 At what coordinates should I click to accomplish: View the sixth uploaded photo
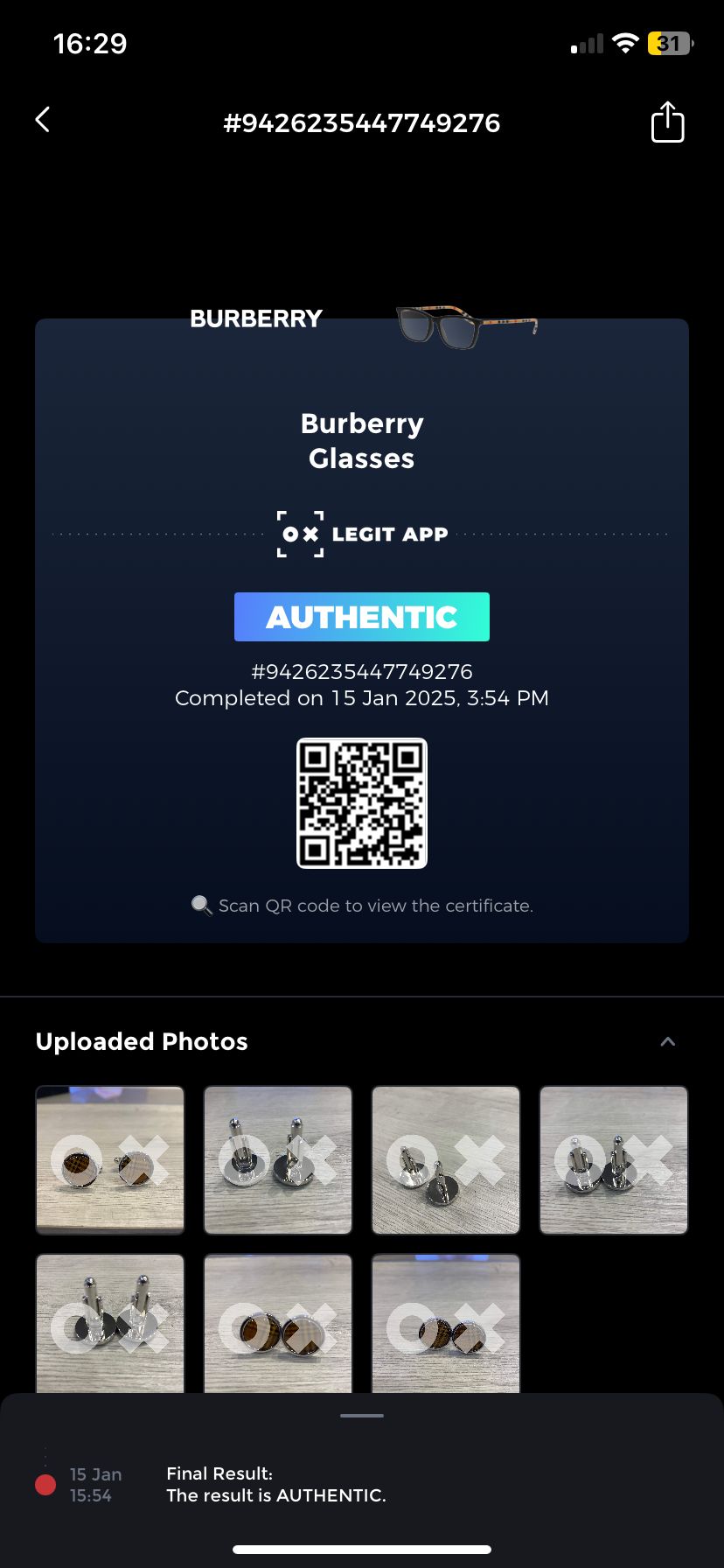278,1322
